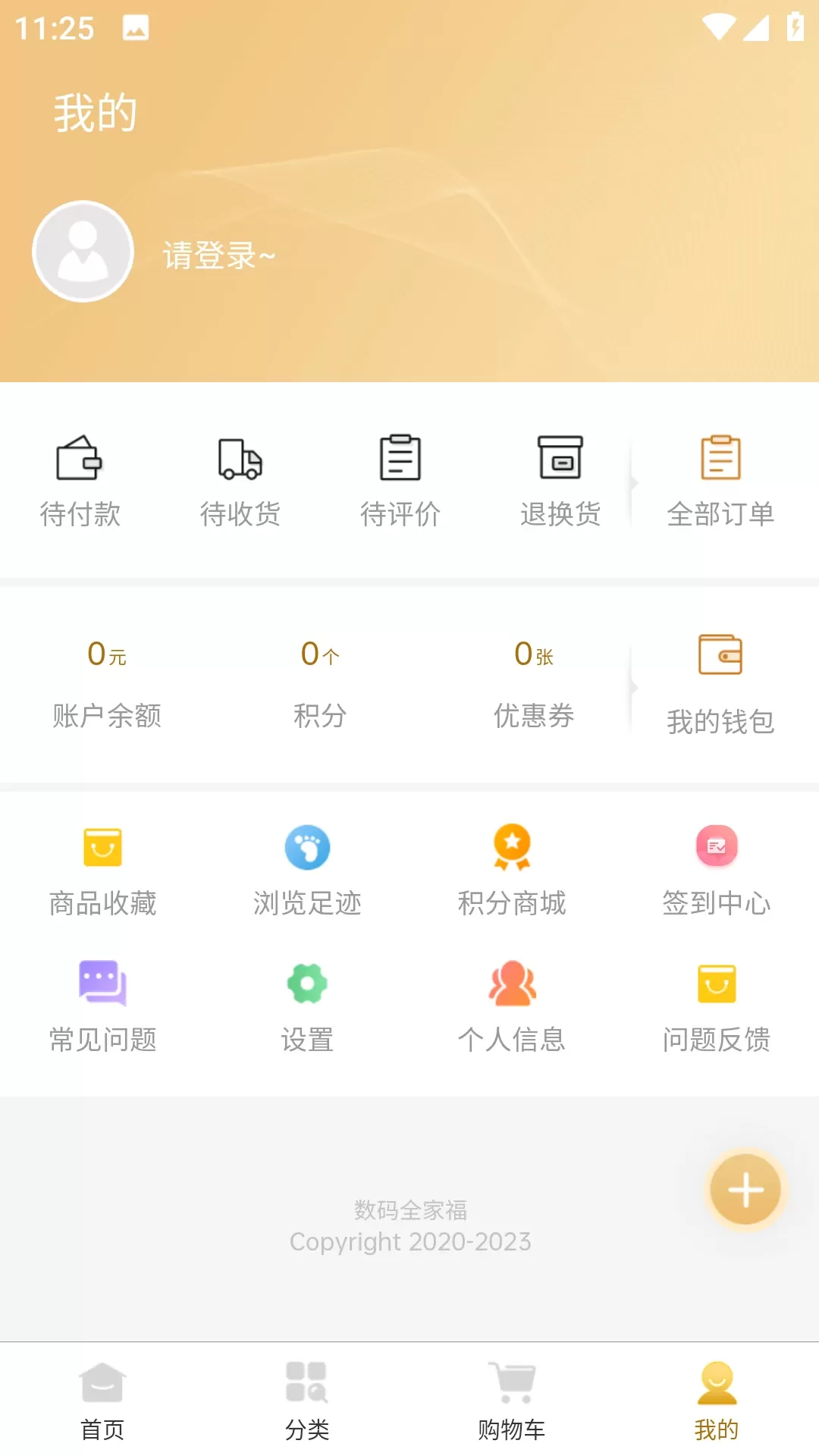Open 商品收藏 favorites
The width and height of the screenshot is (819, 1456).
(102, 871)
